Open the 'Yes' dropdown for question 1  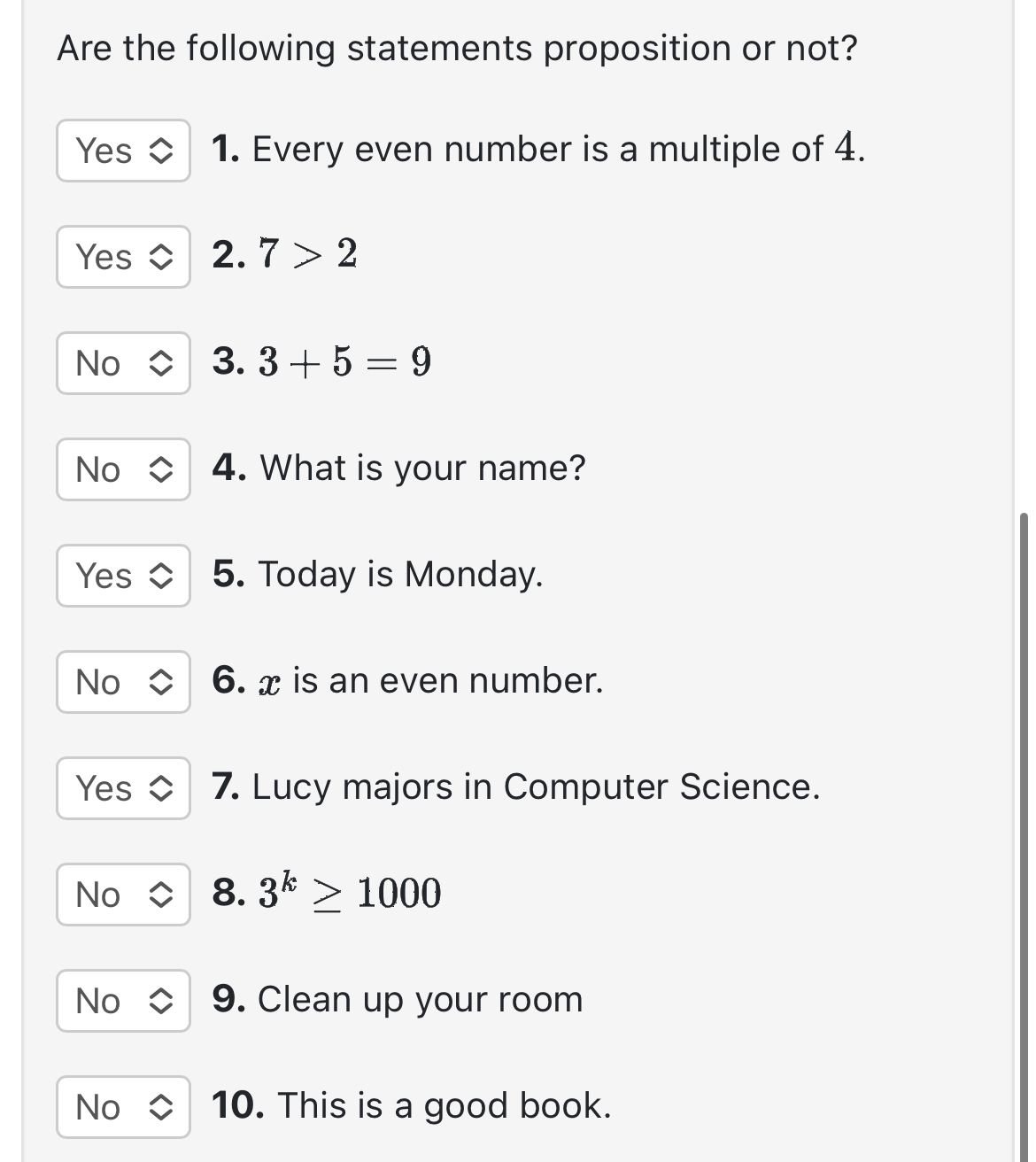122,151
